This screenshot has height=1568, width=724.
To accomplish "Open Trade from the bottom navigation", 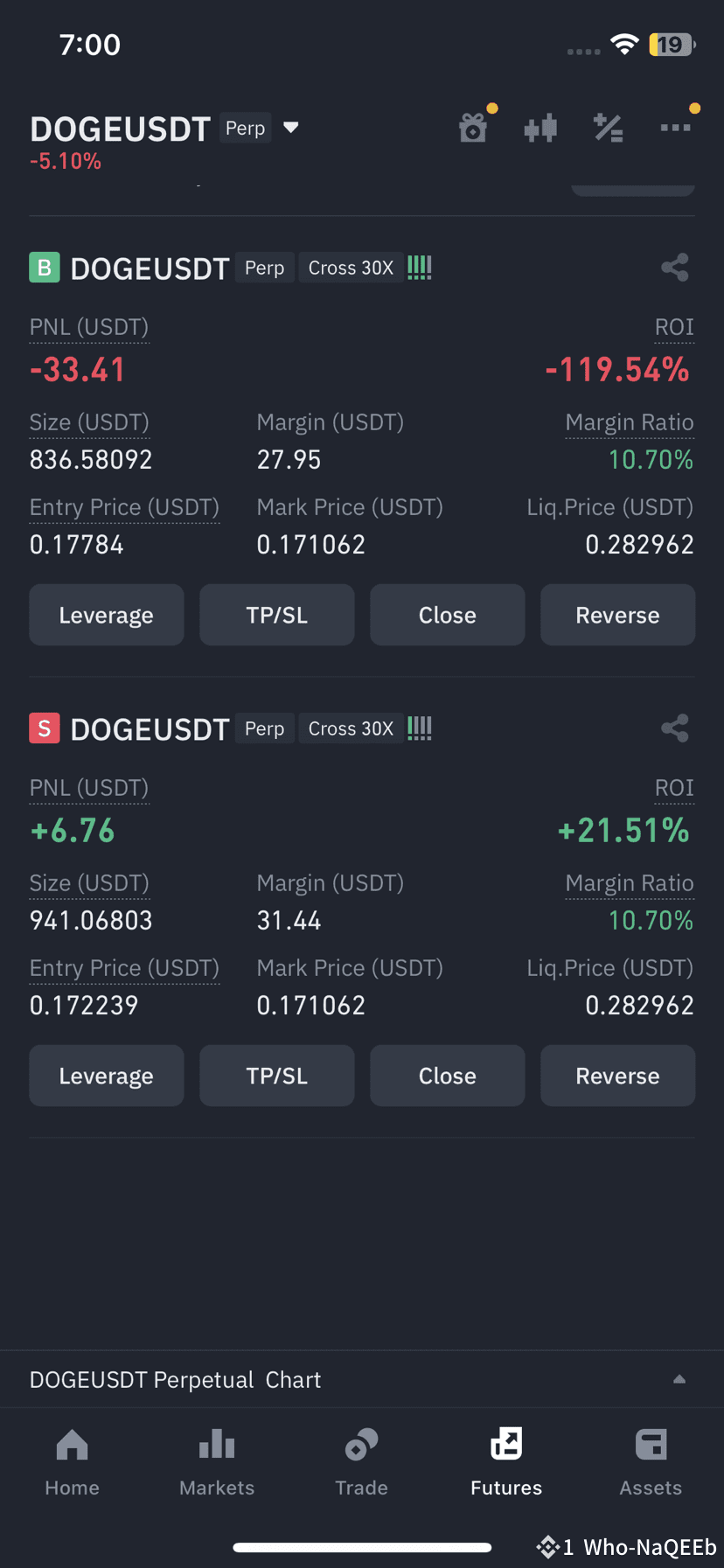I will point(361,1460).
